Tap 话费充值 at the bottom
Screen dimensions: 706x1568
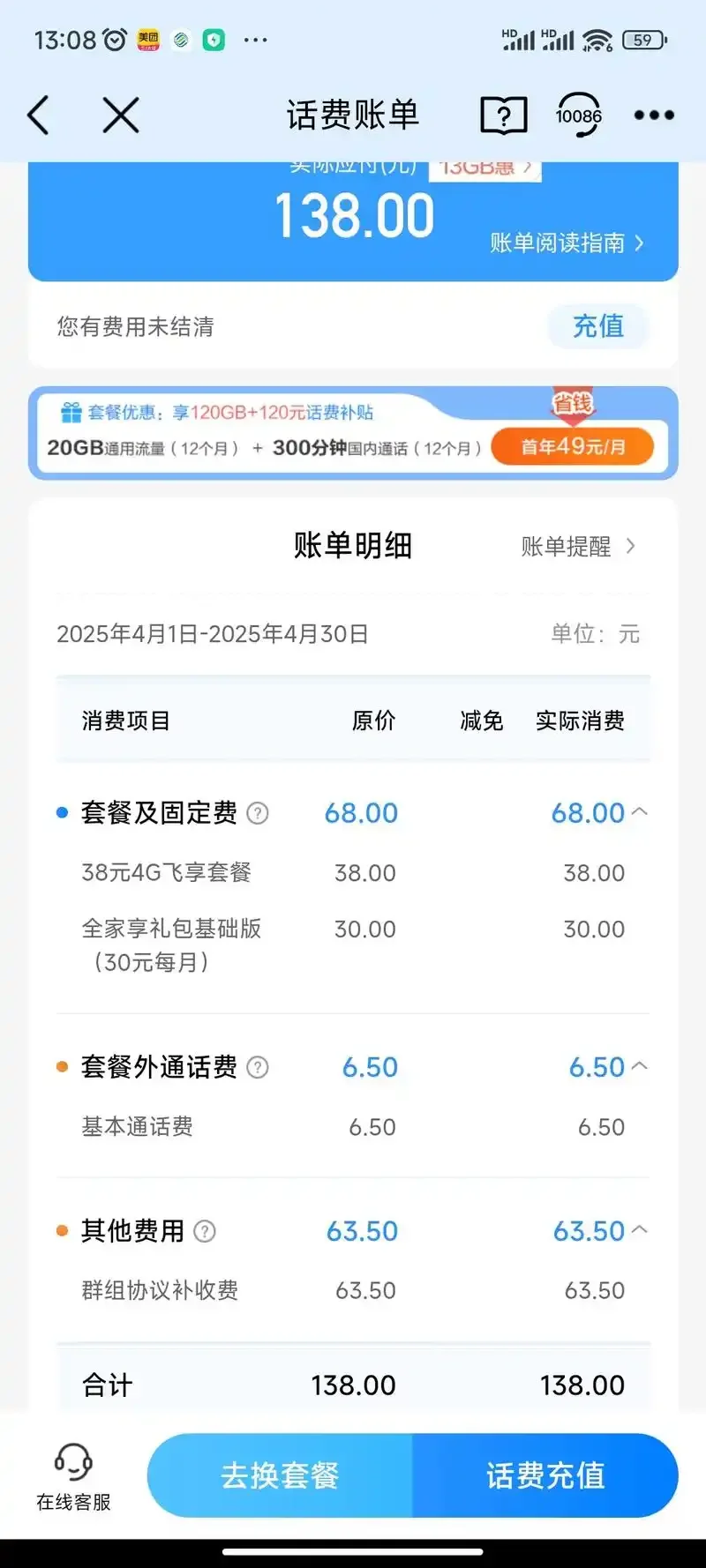click(x=545, y=1476)
